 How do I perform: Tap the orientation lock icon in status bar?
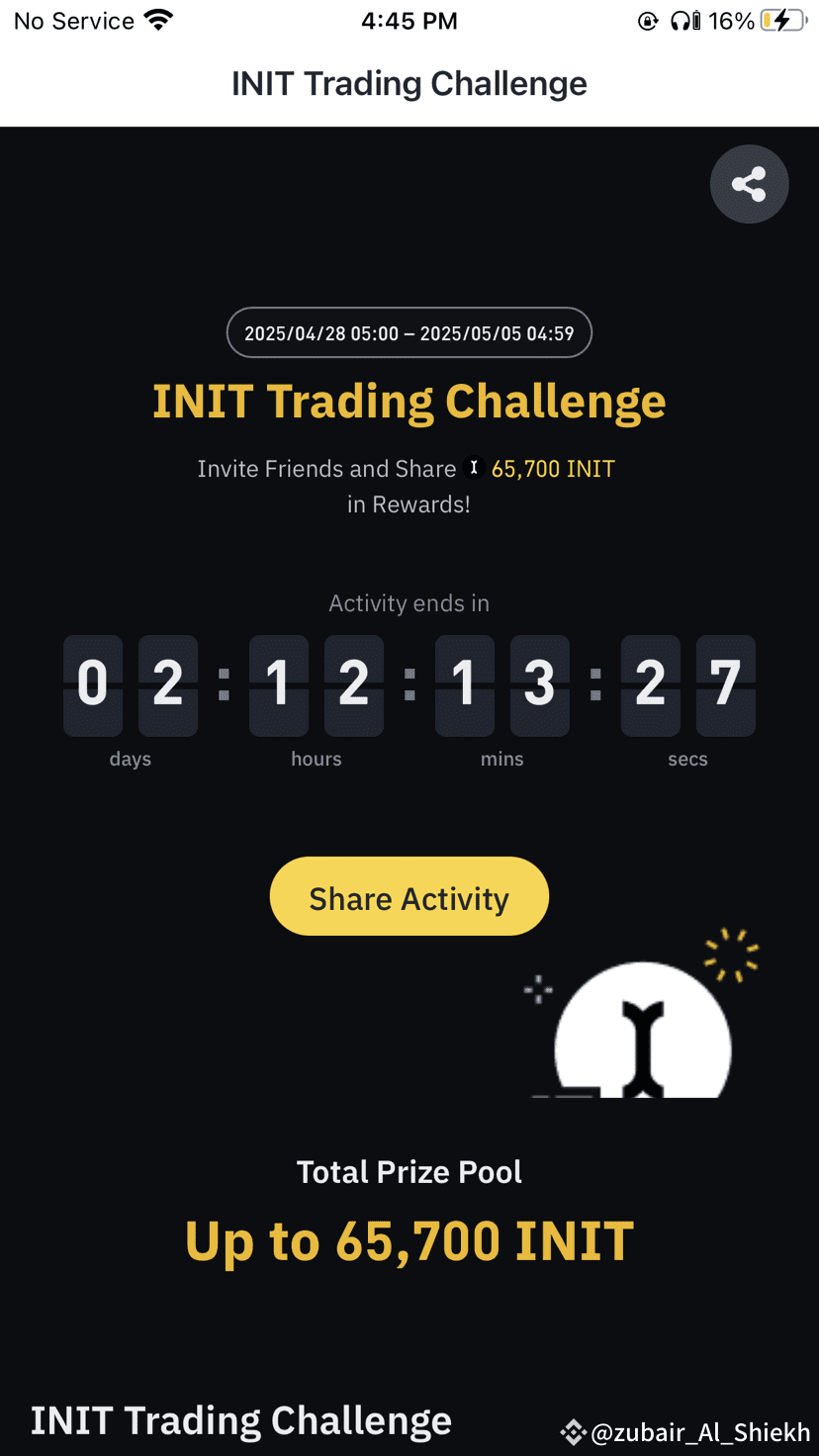point(650,19)
